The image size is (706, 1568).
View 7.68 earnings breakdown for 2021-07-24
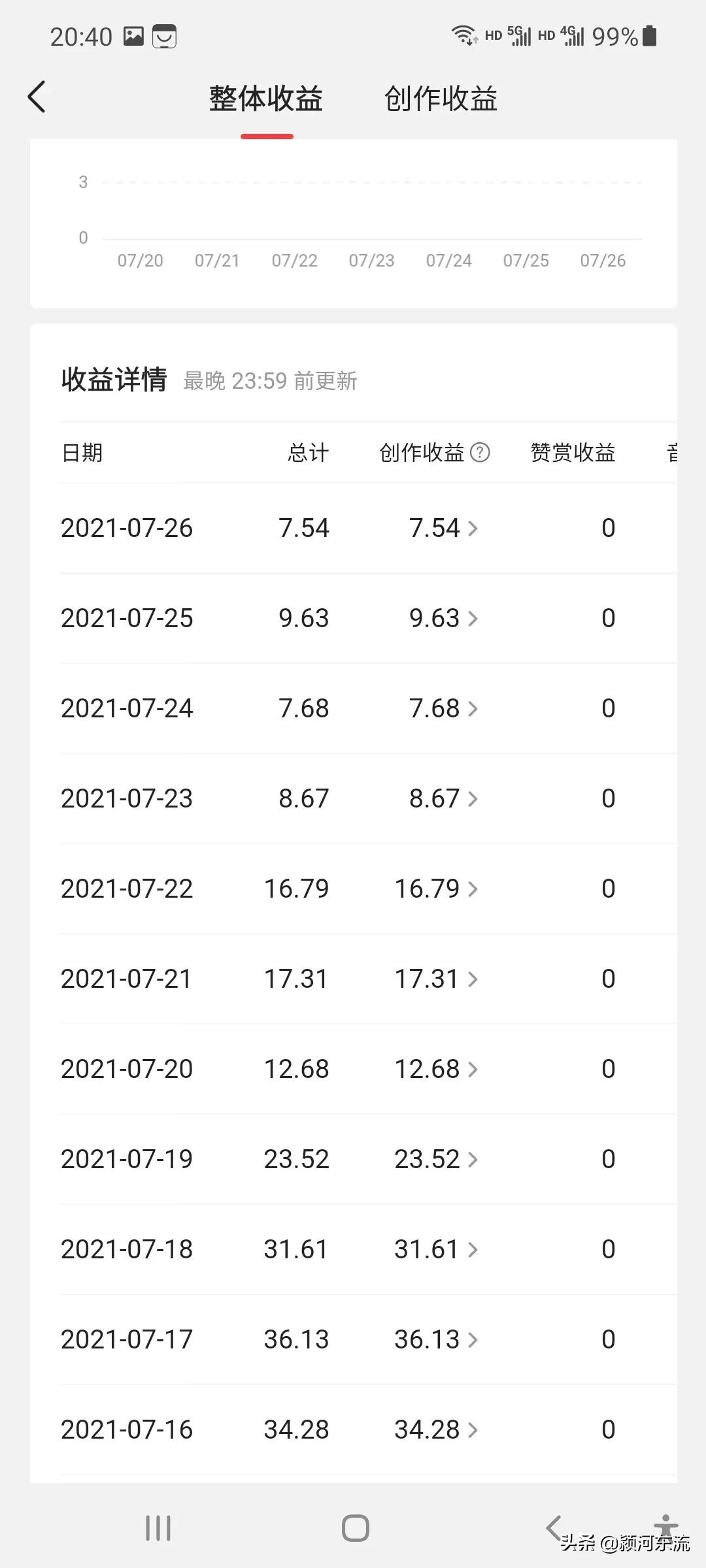point(443,708)
